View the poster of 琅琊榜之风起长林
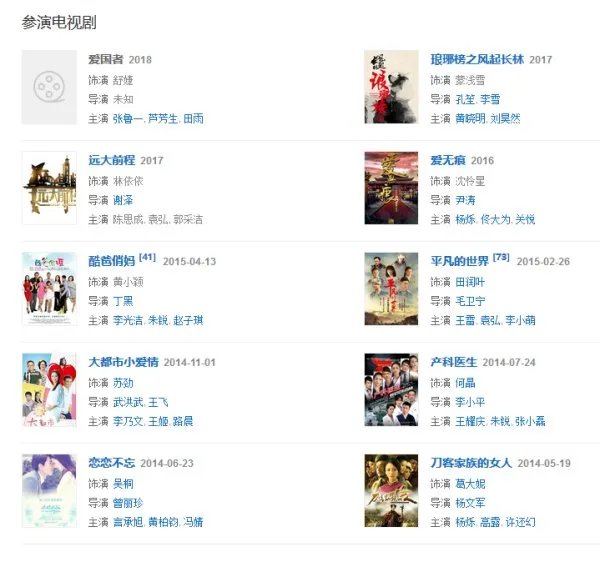The width and height of the screenshot is (600, 582). click(391, 87)
